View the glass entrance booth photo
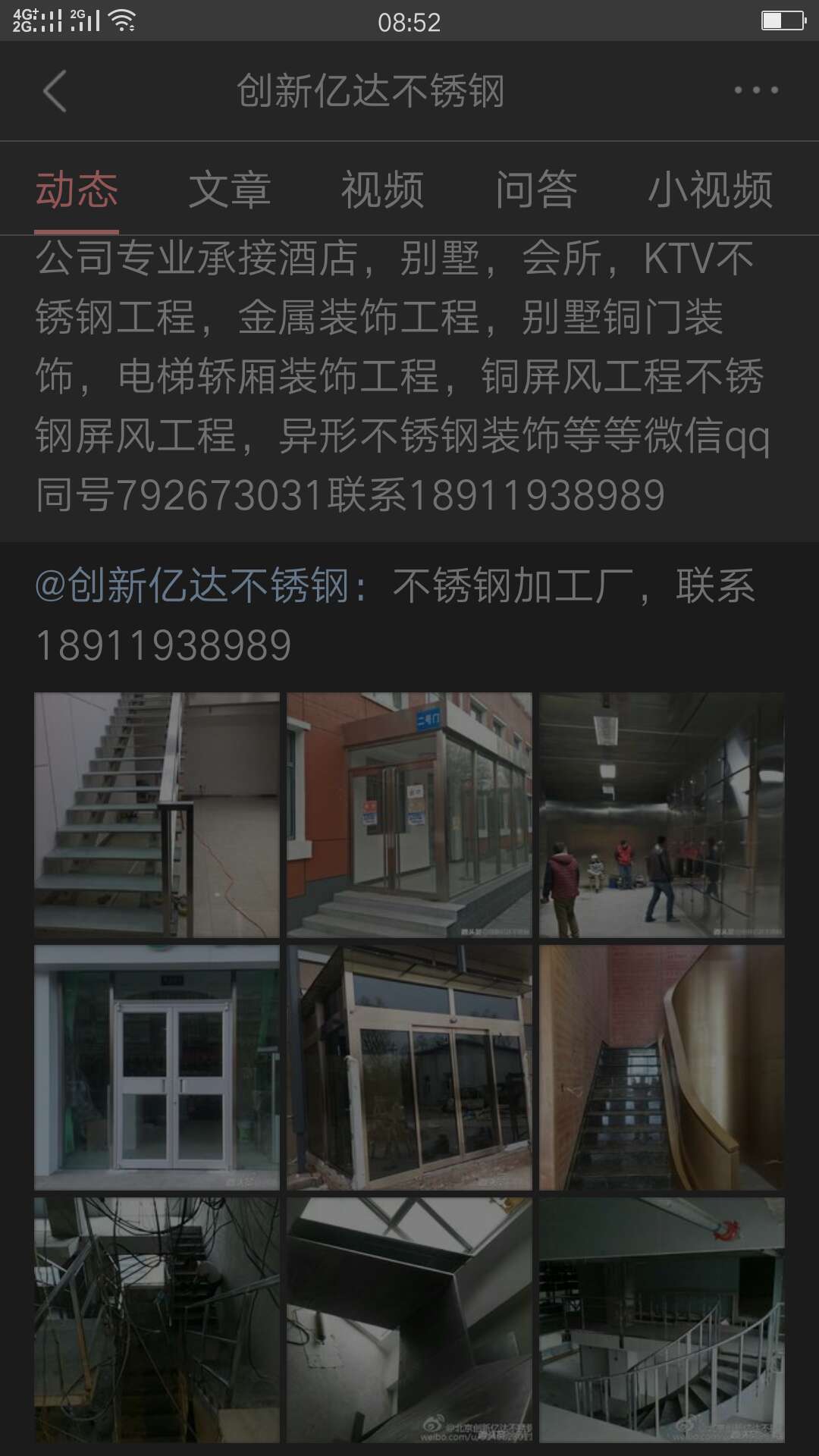The width and height of the screenshot is (819, 1456). point(409,814)
